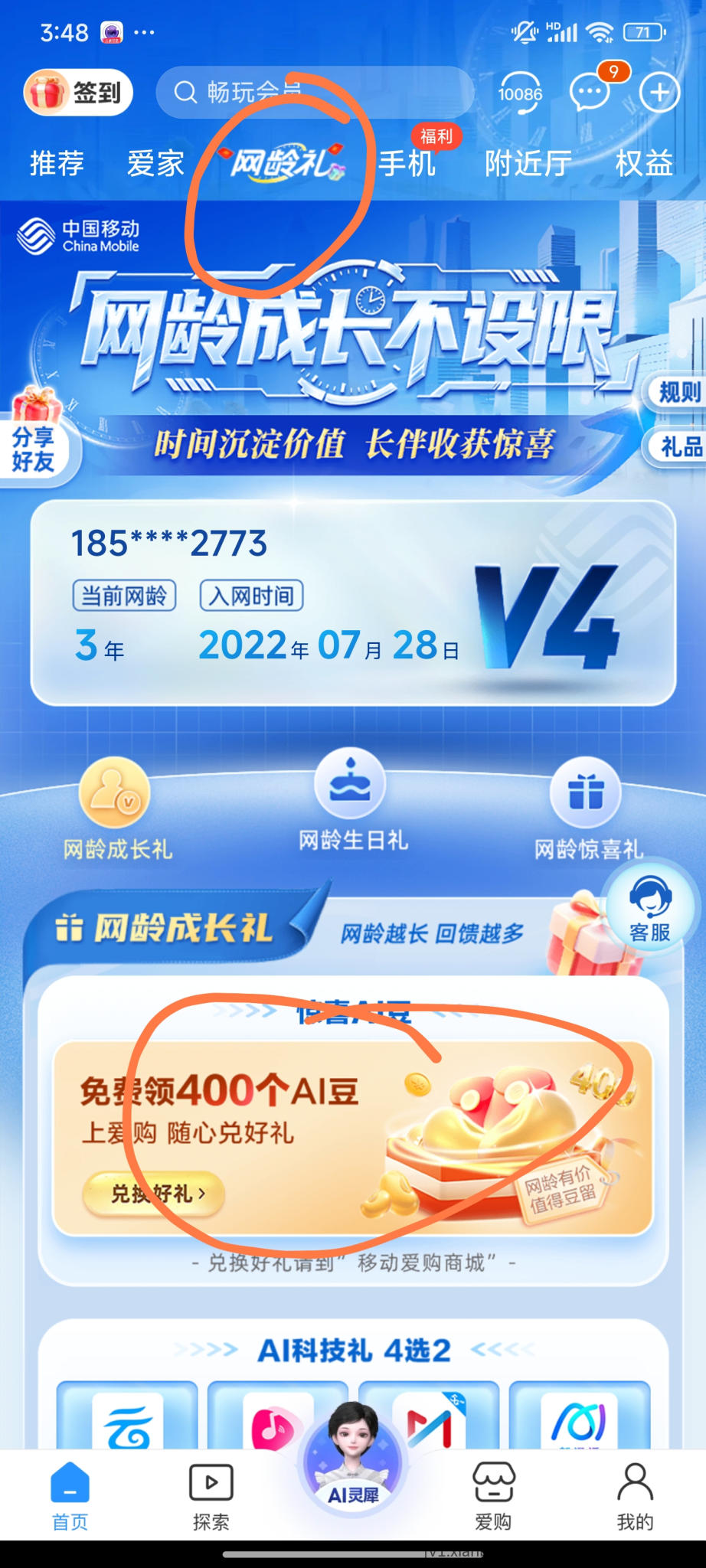
Task: Call up the 10086 customer service icon
Action: 520,93
